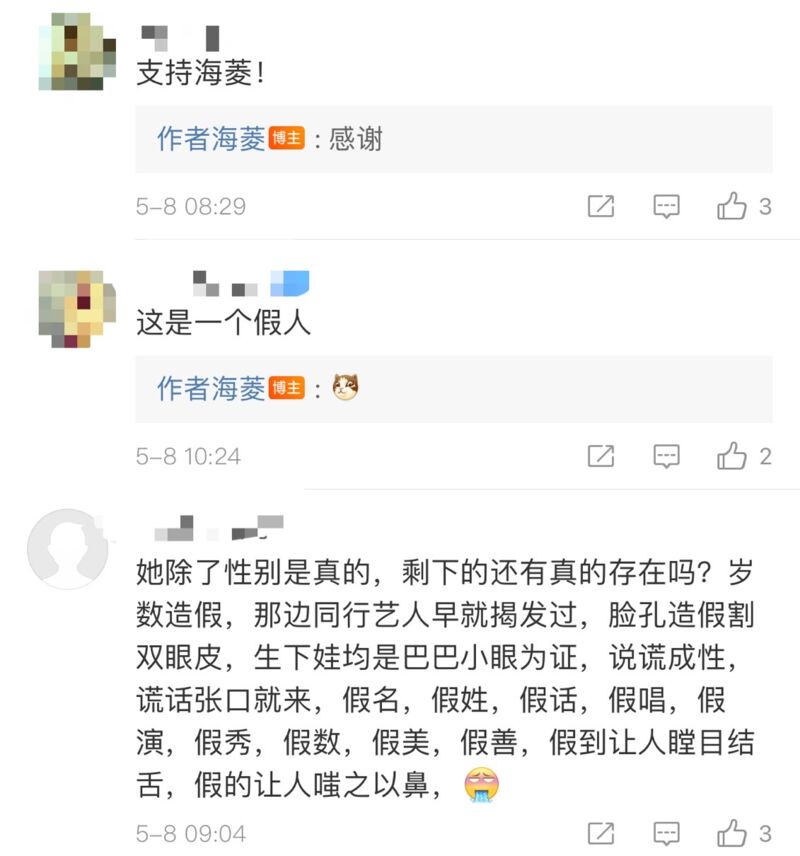Like the long comment posted 5-8 09:04
This screenshot has height=856, width=800.
(x=733, y=832)
